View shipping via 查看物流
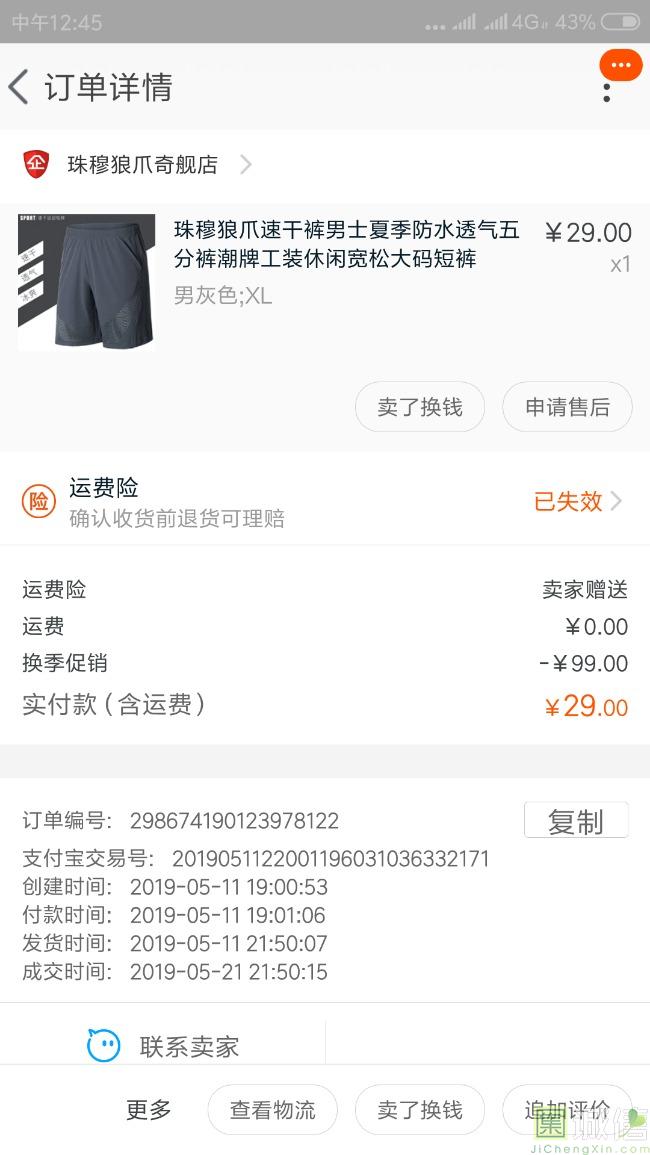 tap(272, 1109)
